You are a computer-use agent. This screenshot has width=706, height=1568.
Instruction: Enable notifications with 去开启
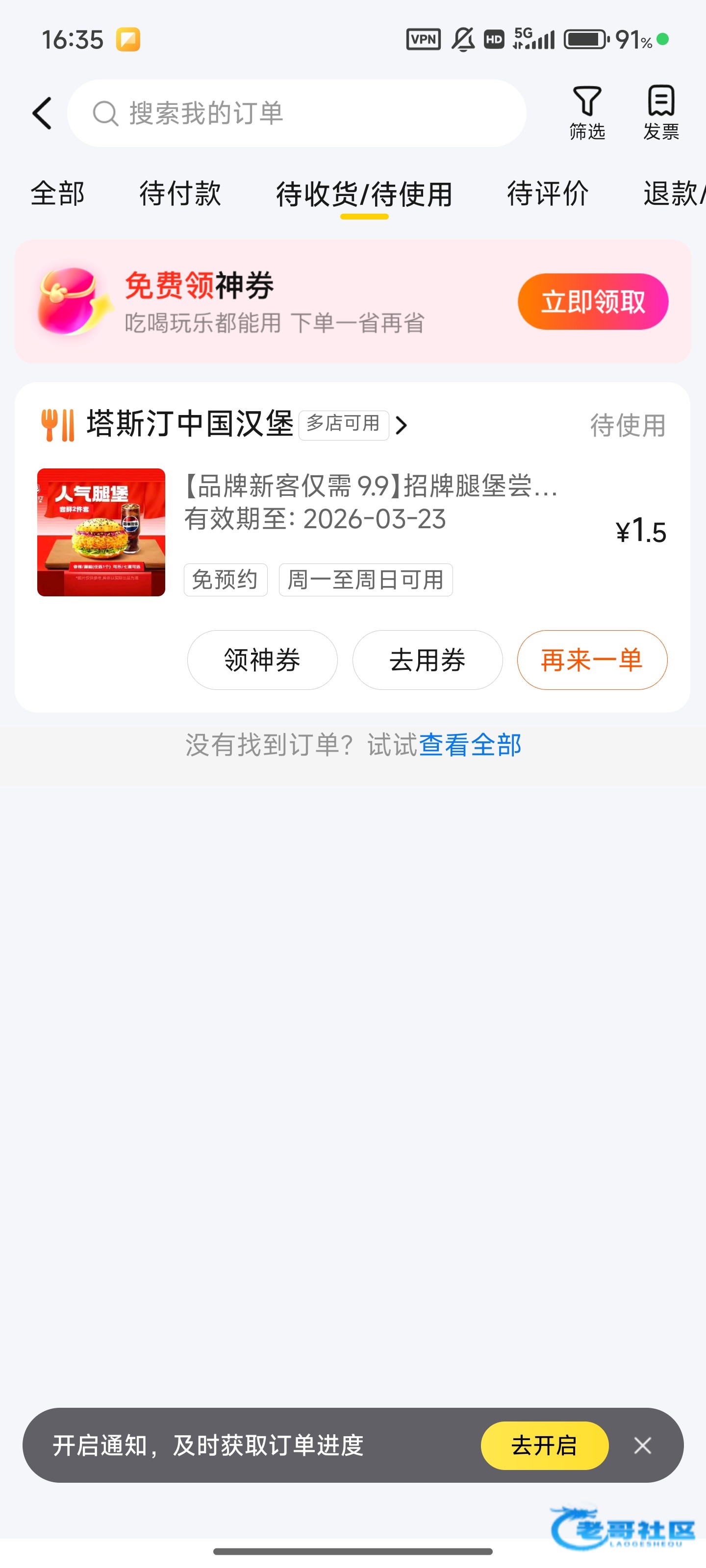pos(544,1445)
